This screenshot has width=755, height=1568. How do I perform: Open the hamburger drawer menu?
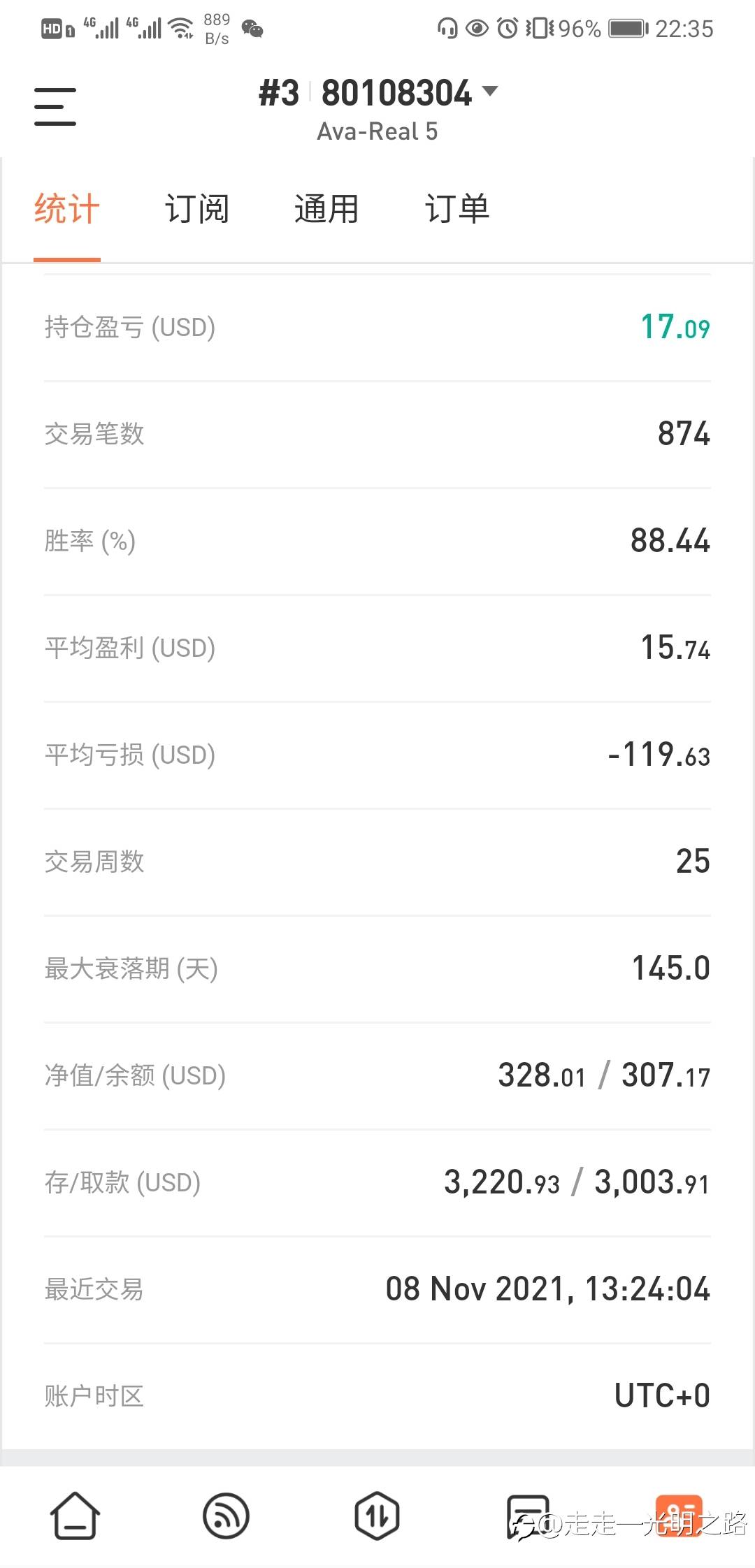[x=55, y=107]
